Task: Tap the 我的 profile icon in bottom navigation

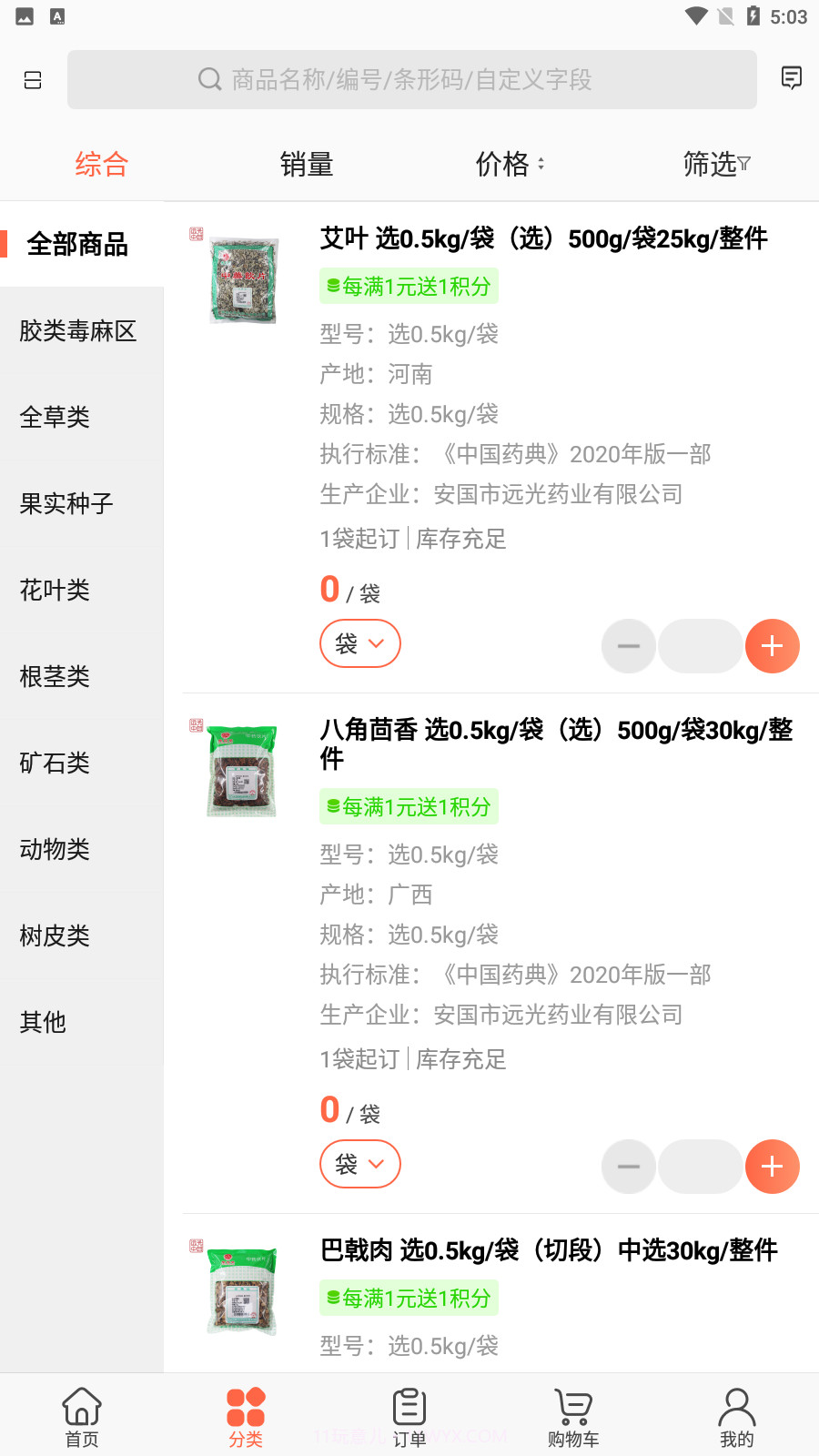Action: pyautogui.click(x=736, y=1406)
